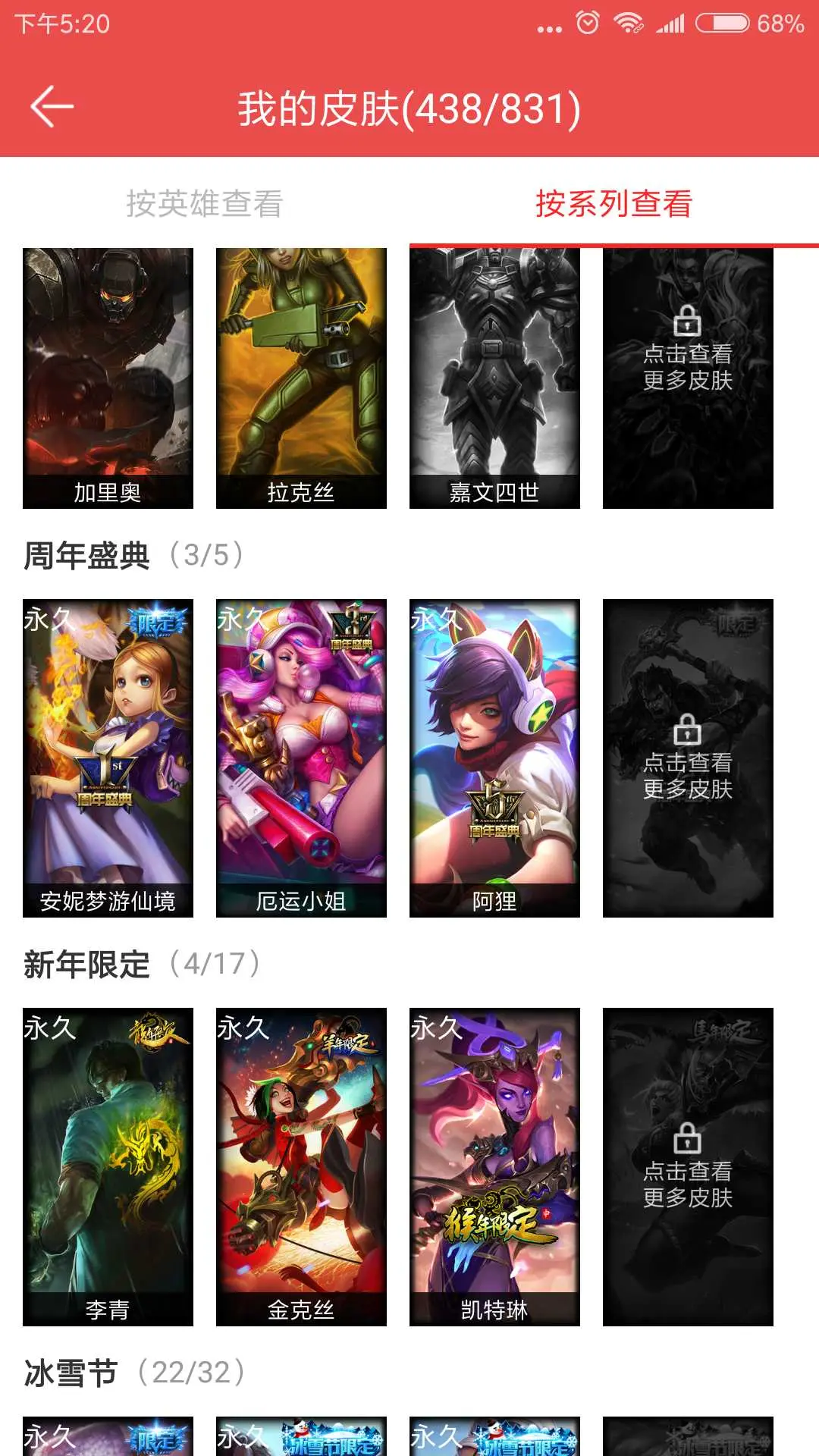Switch to 按英雄查看 tab
The width and height of the screenshot is (819, 1456).
[204, 203]
